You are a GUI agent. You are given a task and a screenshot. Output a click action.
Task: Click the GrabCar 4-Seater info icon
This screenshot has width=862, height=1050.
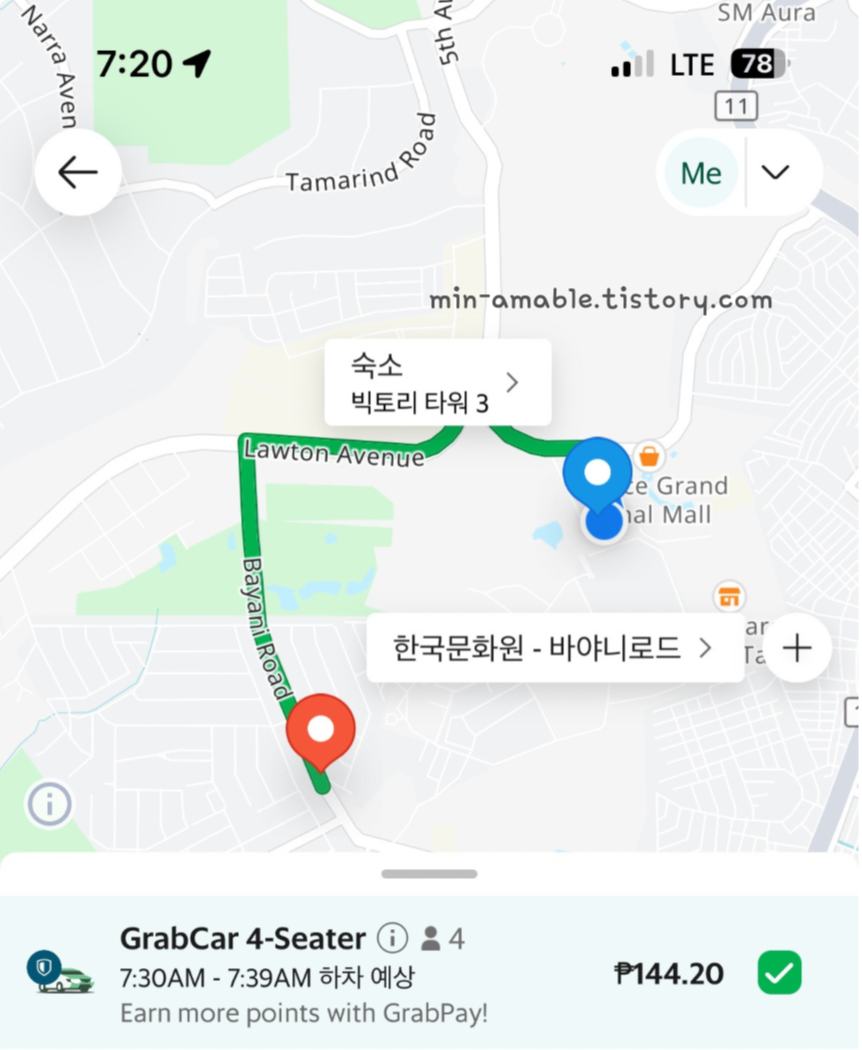coord(394,938)
